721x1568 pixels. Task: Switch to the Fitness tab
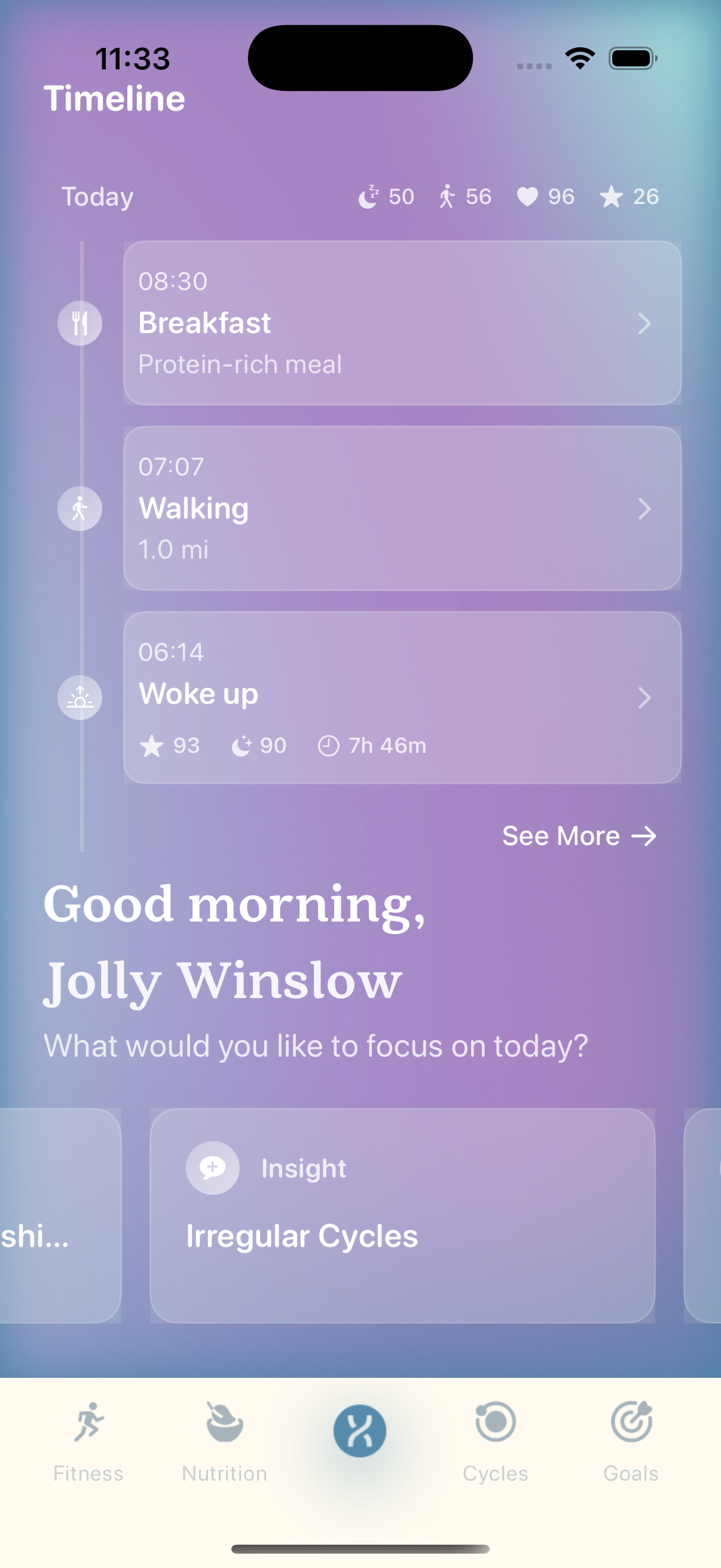(88, 1441)
